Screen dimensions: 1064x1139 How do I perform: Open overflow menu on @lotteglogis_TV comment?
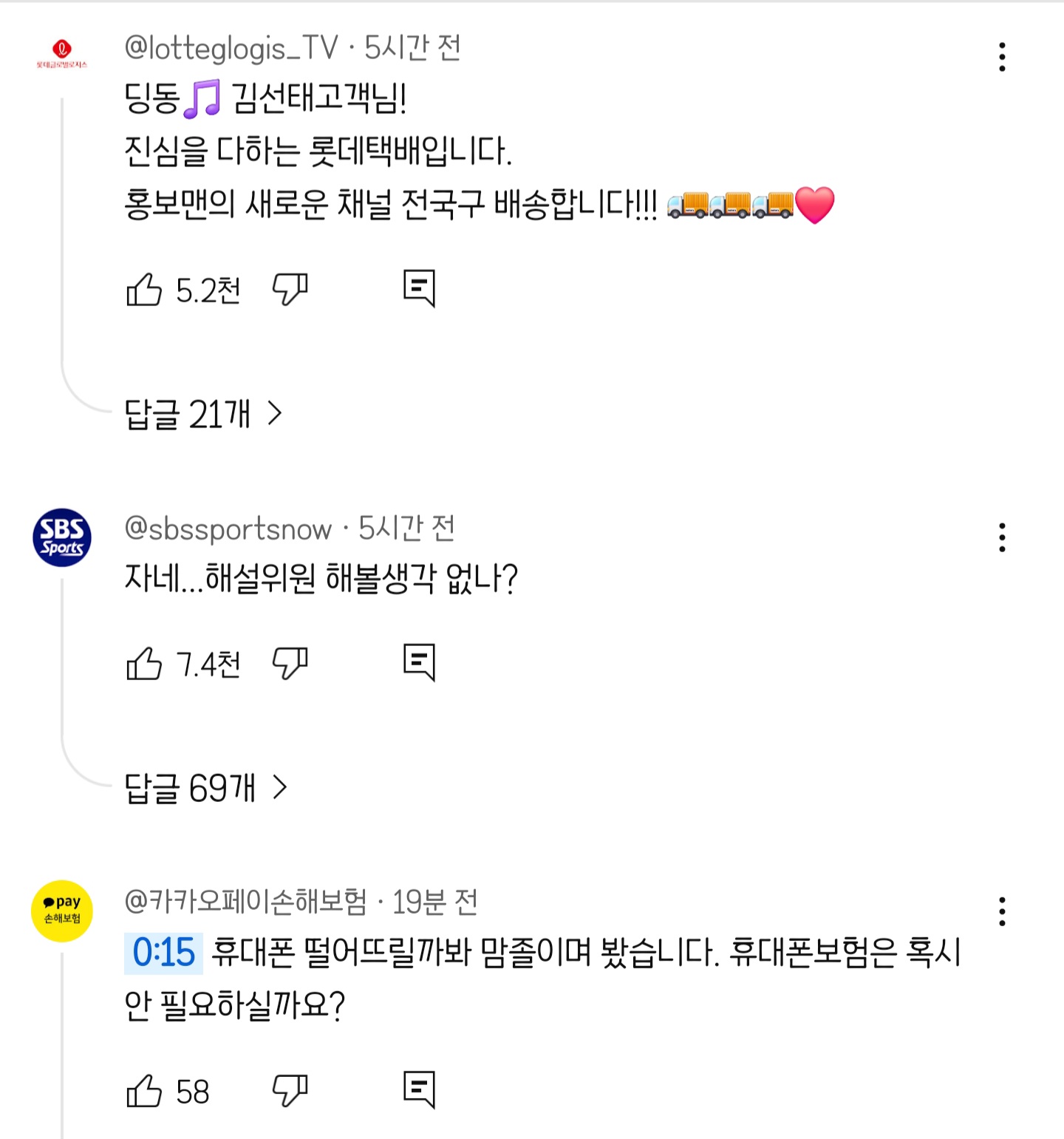pyautogui.click(x=1002, y=57)
